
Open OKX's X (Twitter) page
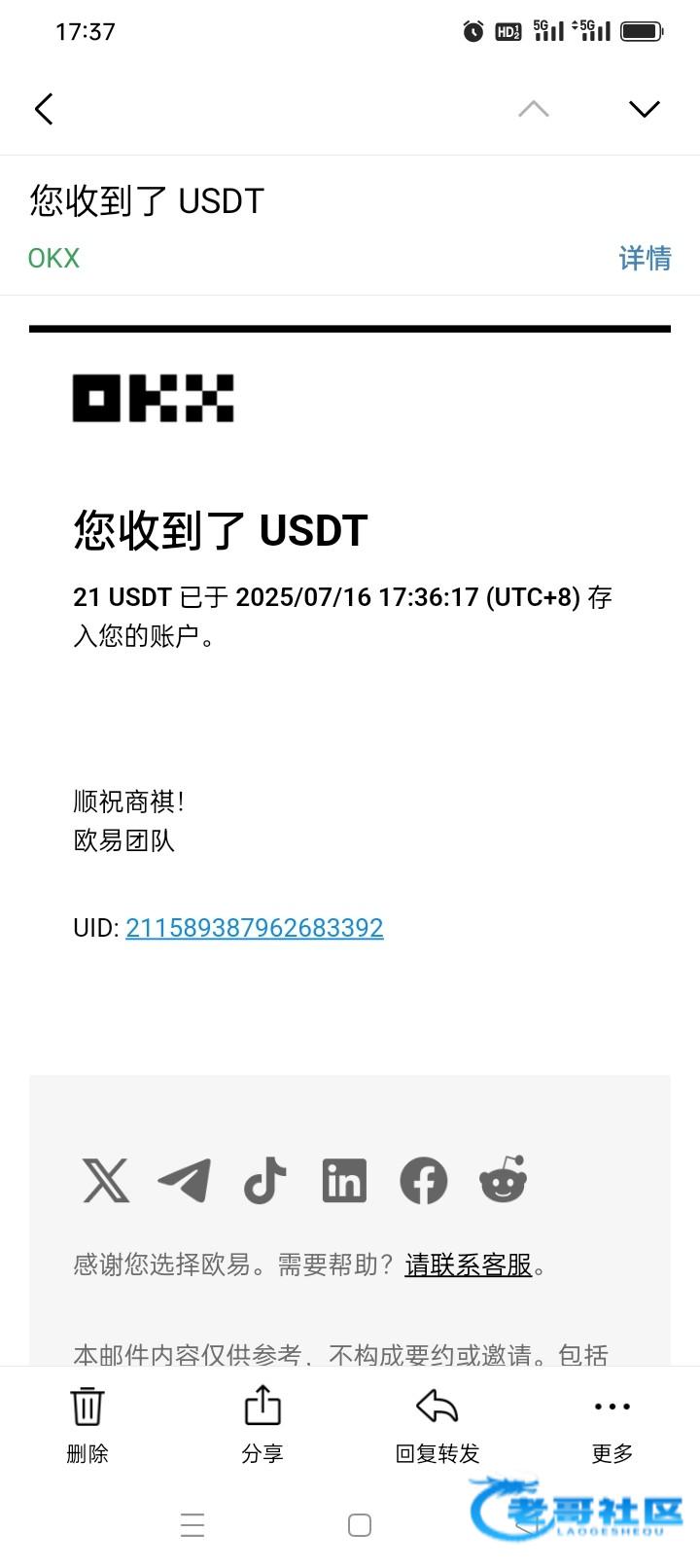coord(106,1181)
